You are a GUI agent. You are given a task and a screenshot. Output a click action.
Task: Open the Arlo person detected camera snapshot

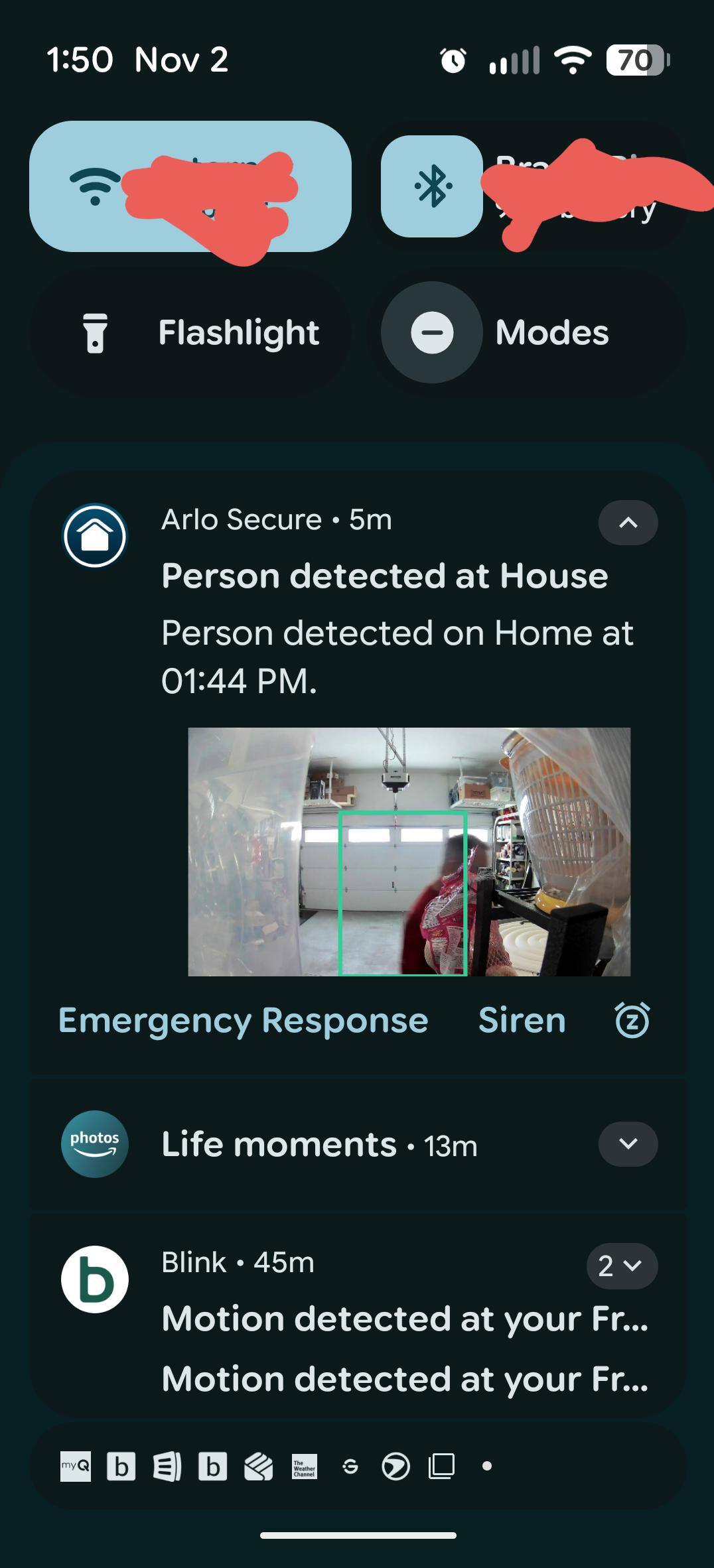pos(409,852)
